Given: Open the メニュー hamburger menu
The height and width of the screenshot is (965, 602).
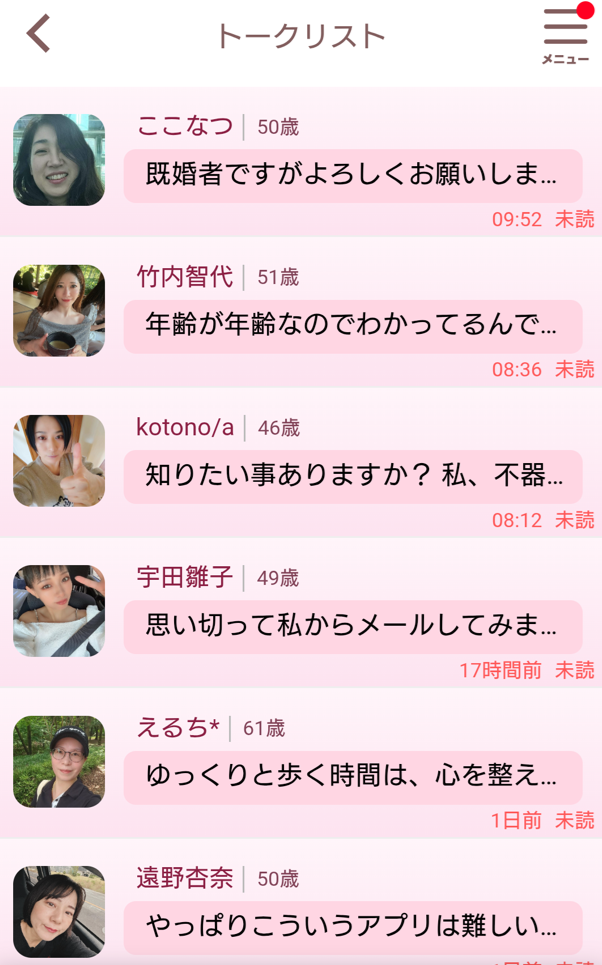Looking at the screenshot, I should pyautogui.click(x=565, y=36).
